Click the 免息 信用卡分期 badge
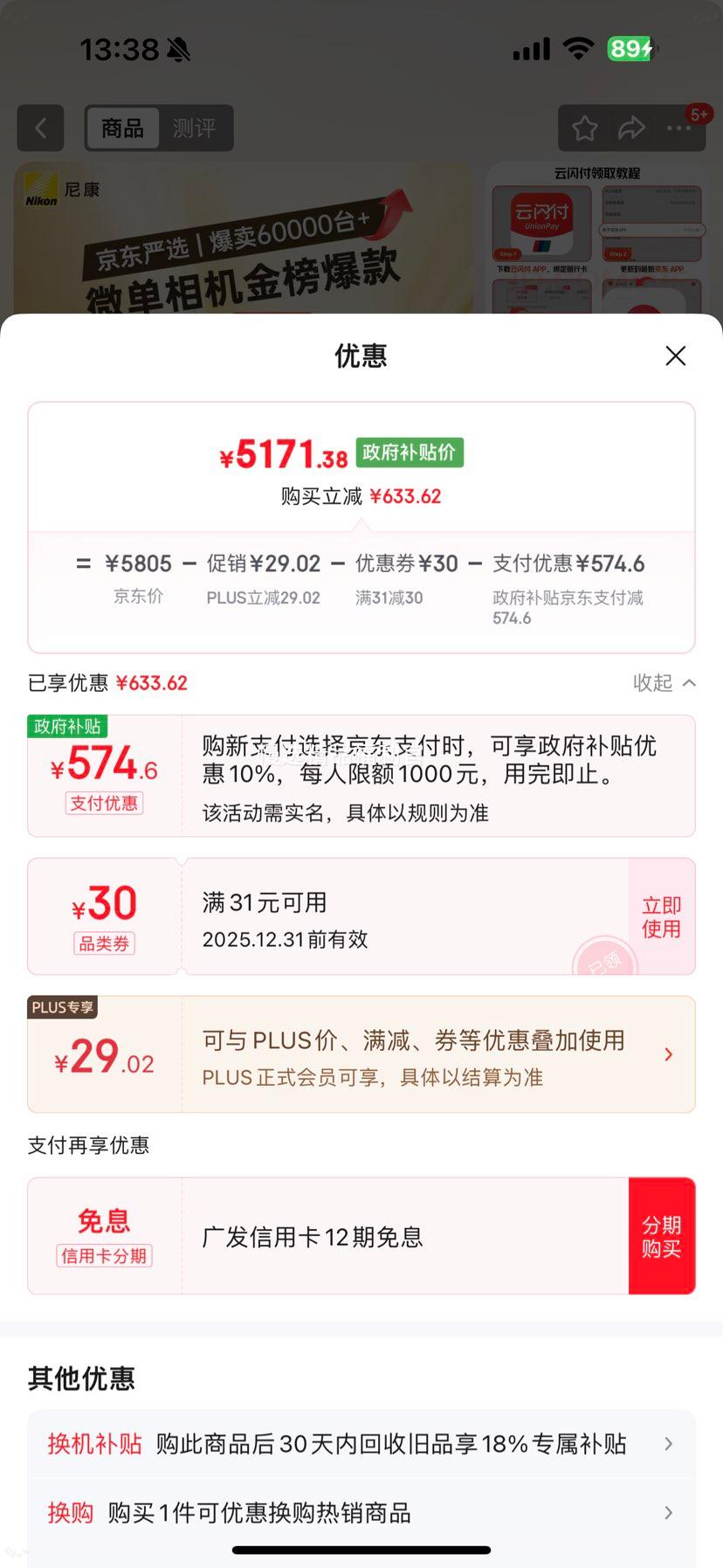 click(104, 1235)
